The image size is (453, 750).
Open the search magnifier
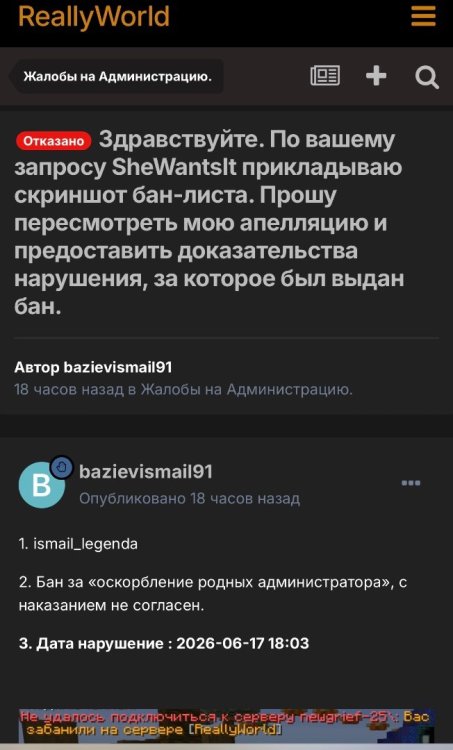pyautogui.click(x=427, y=77)
